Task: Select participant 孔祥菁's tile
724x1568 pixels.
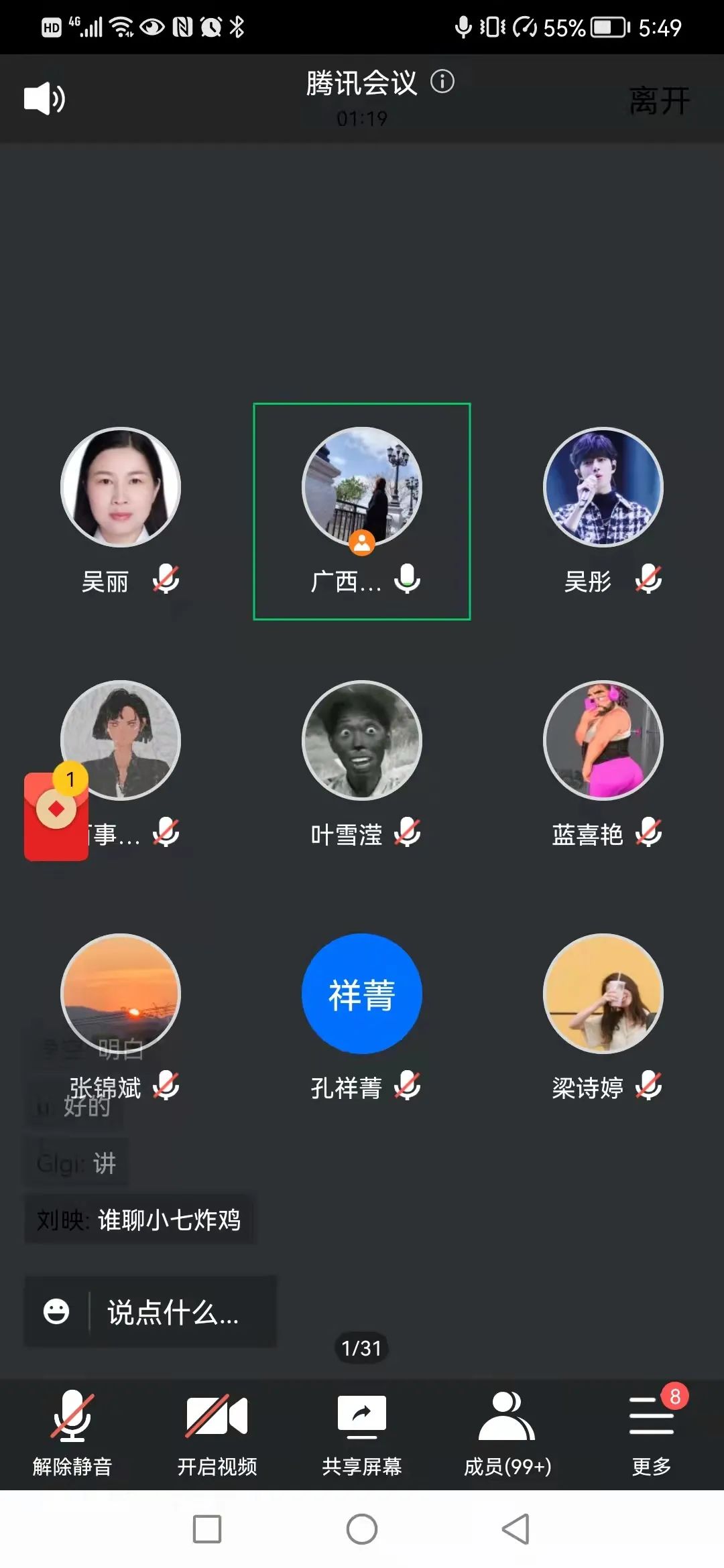Action: pyautogui.click(x=362, y=994)
